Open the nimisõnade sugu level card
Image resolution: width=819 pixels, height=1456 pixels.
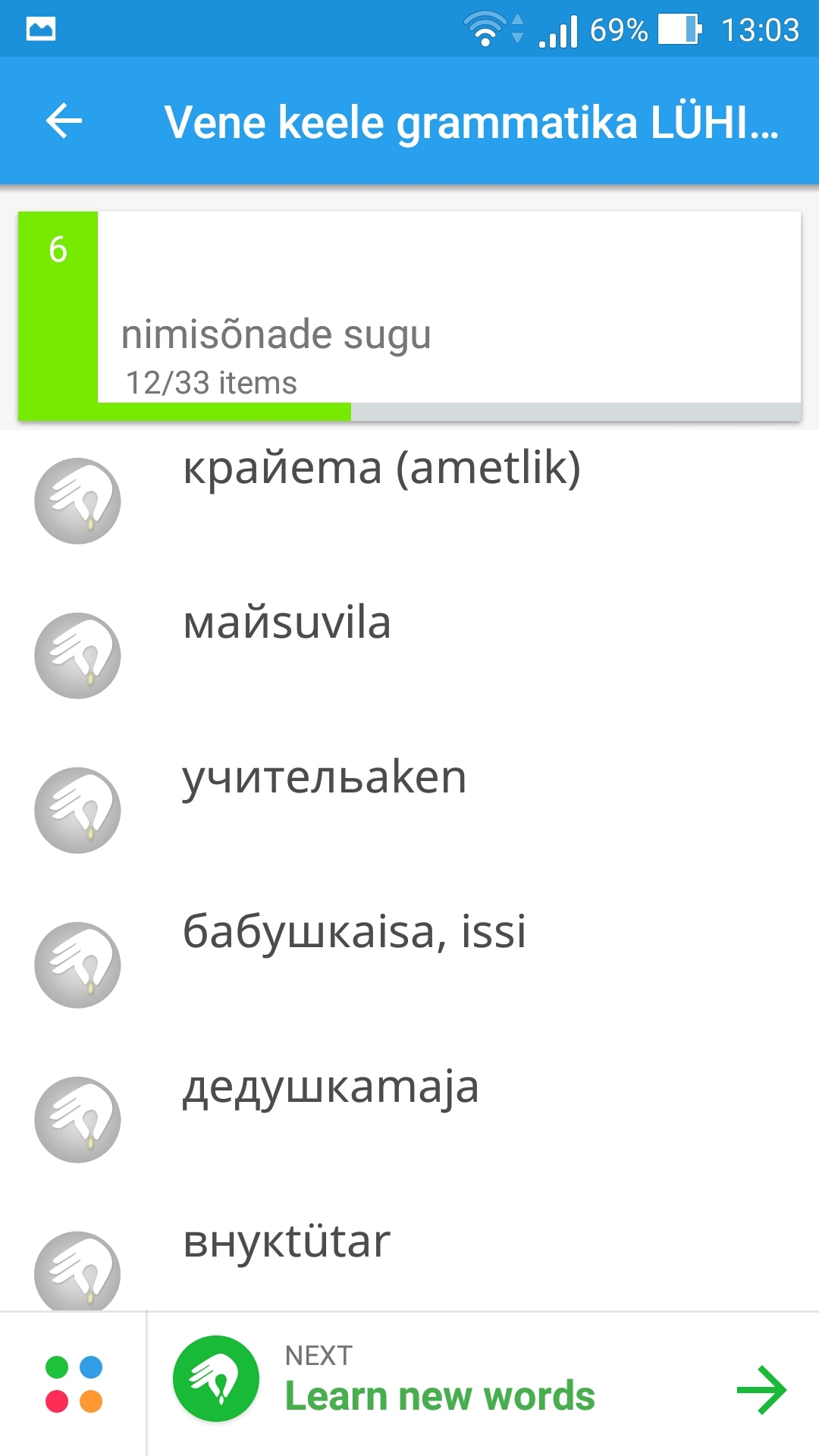409,316
